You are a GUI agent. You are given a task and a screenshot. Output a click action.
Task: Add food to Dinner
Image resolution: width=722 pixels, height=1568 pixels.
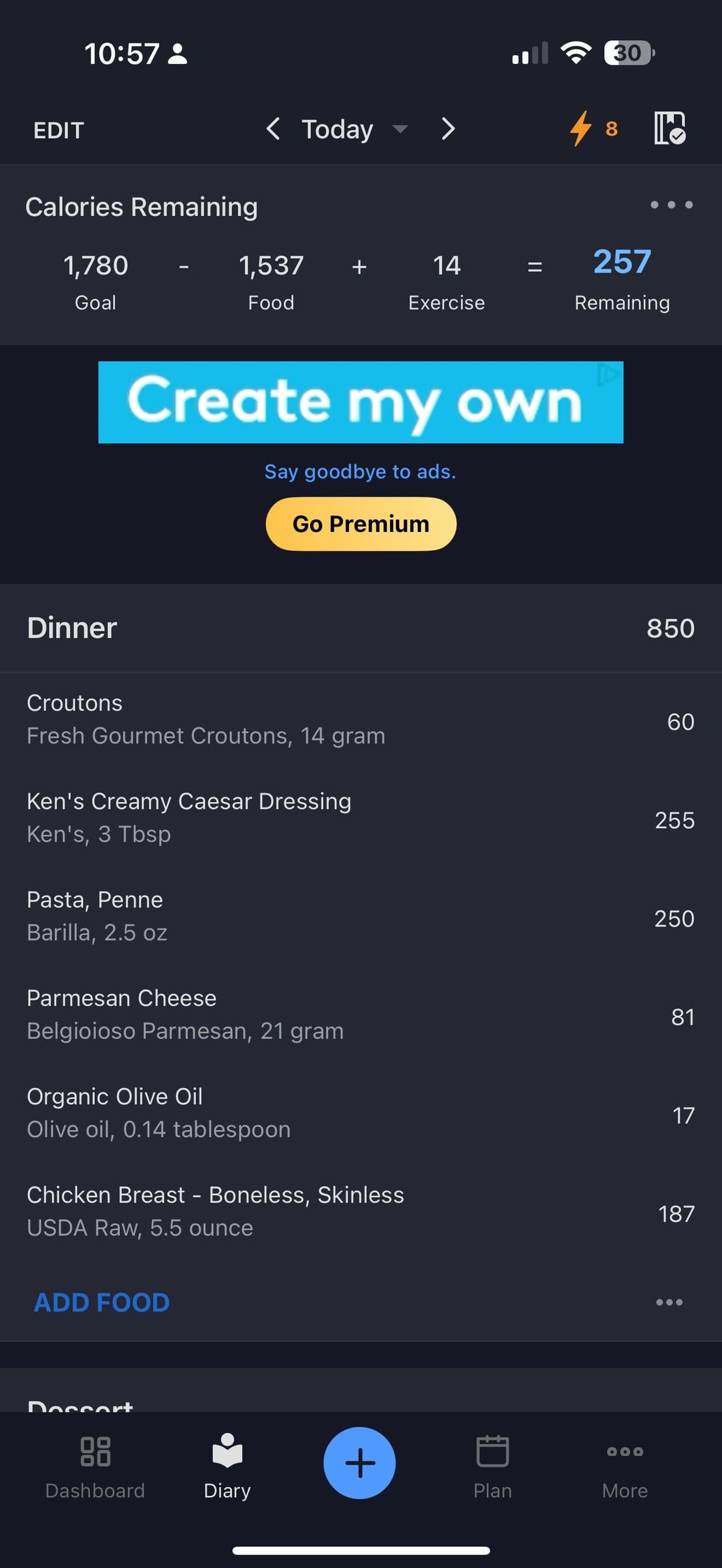click(x=102, y=1302)
